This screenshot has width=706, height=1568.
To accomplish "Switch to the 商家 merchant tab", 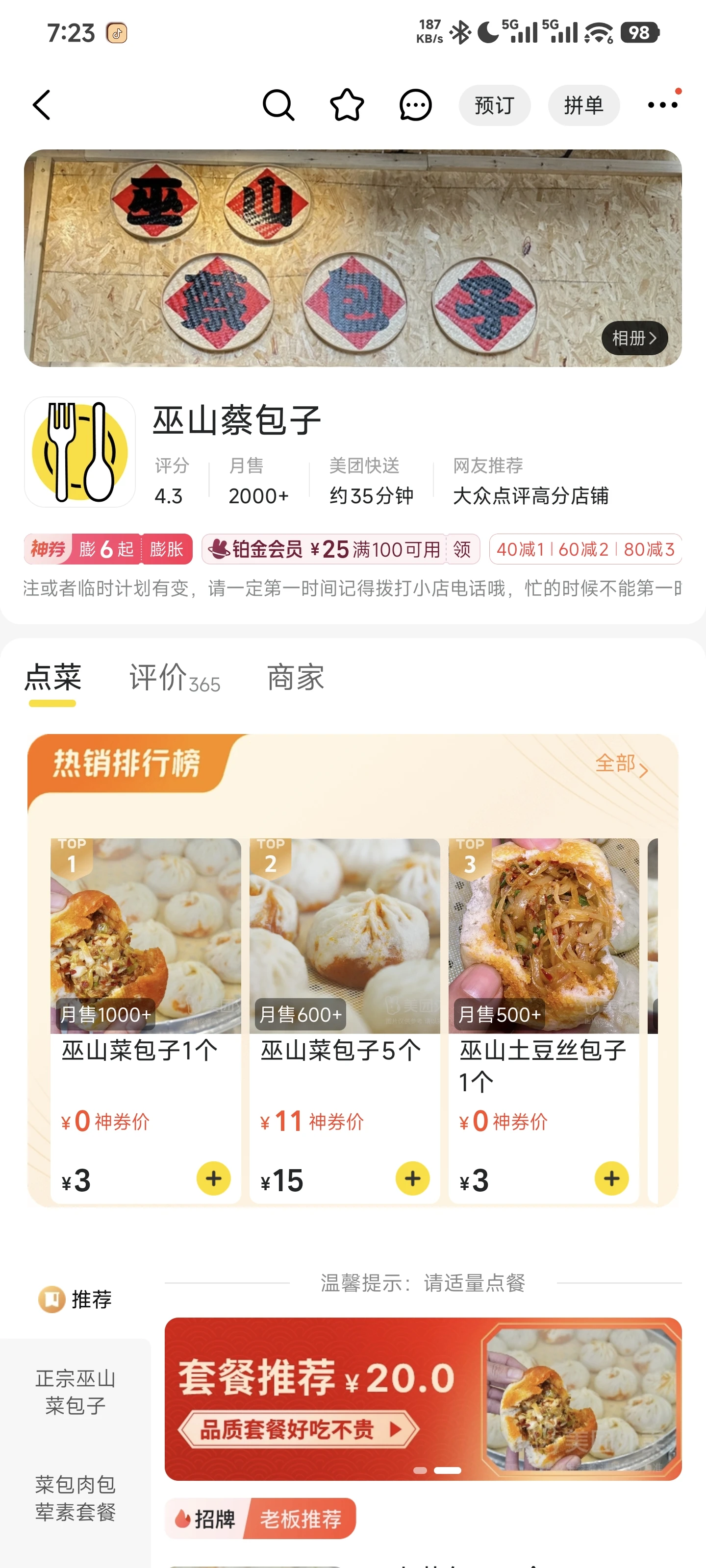I will [296, 678].
